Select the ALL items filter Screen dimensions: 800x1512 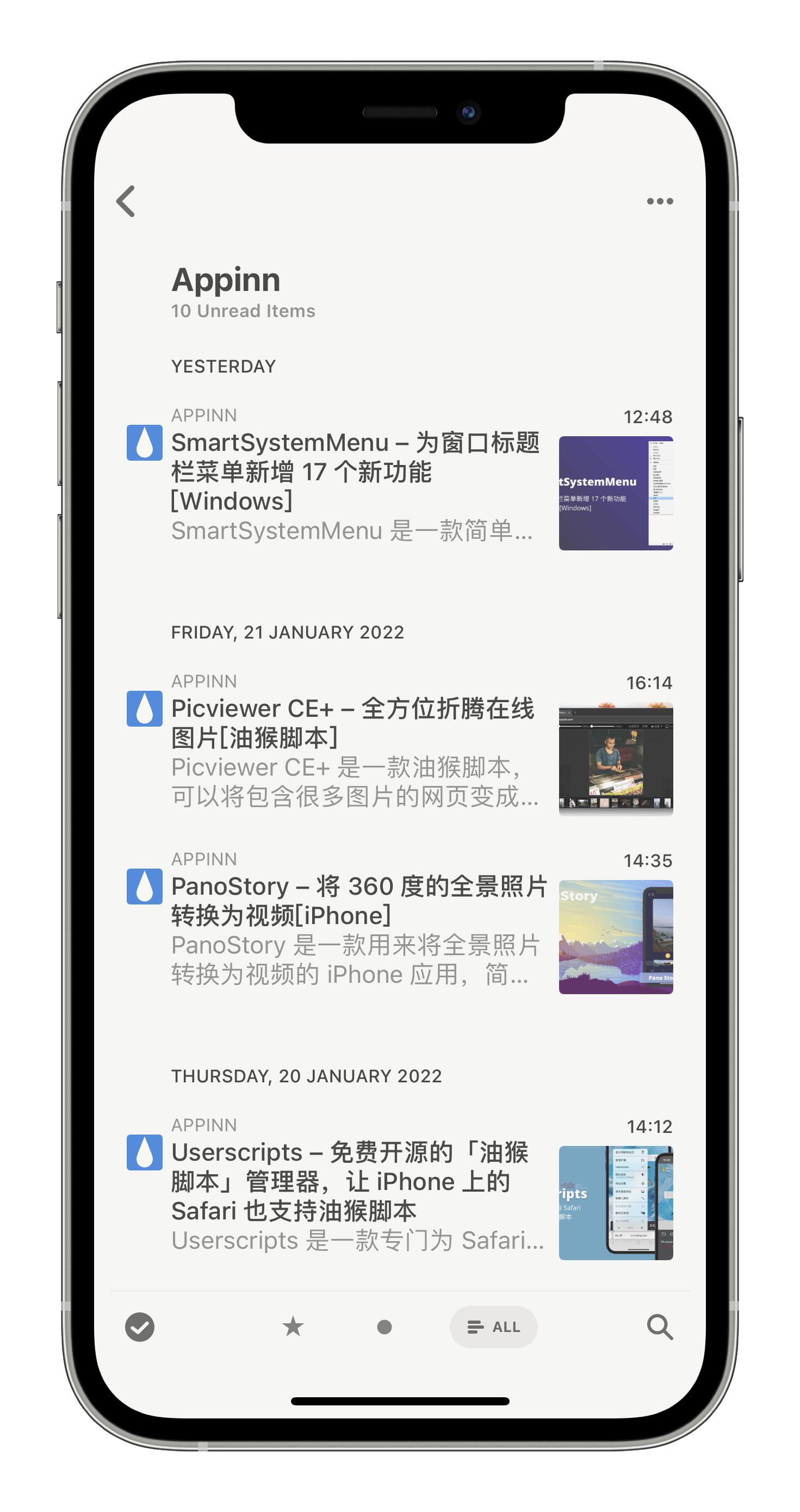coord(493,1327)
